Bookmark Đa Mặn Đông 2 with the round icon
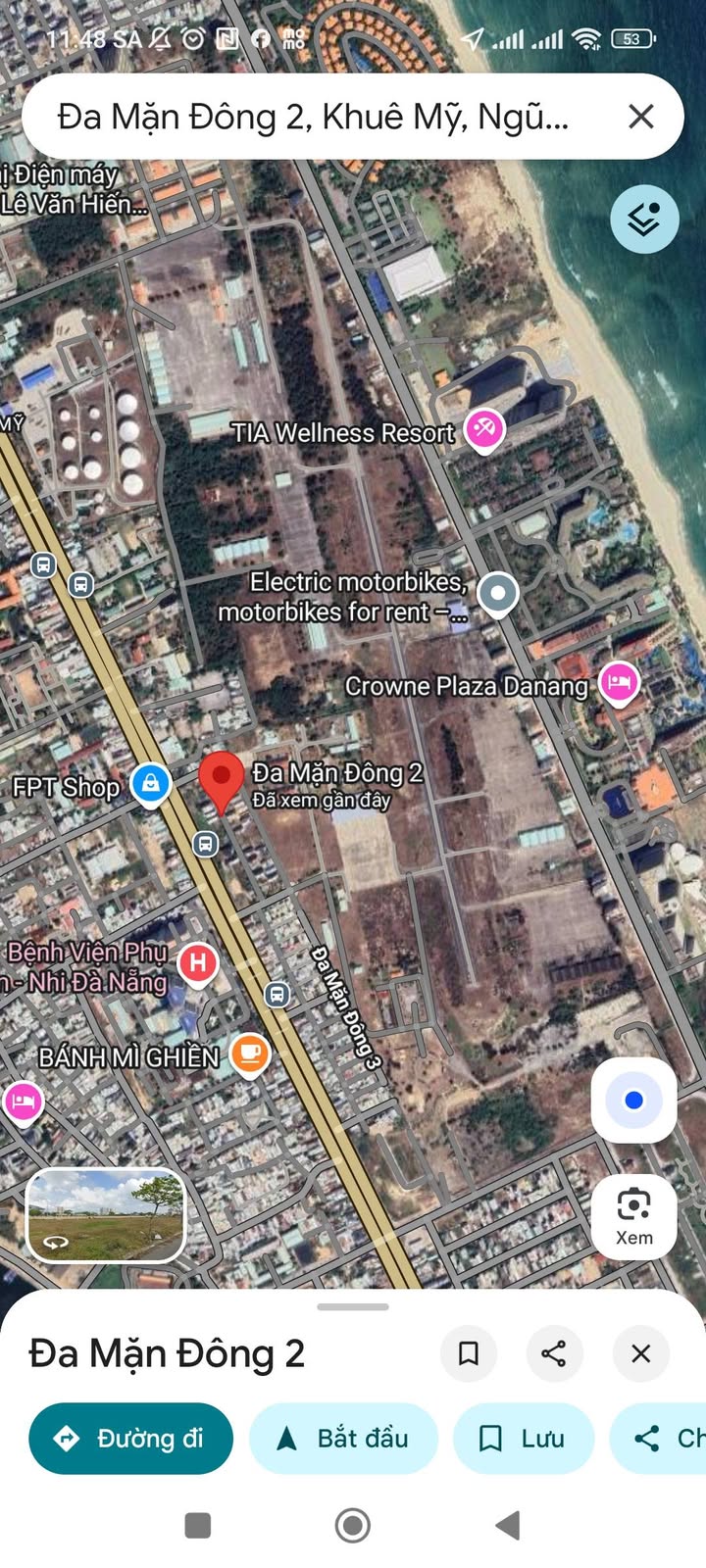Screen dimensions: 706x1568 point(469,1353)
